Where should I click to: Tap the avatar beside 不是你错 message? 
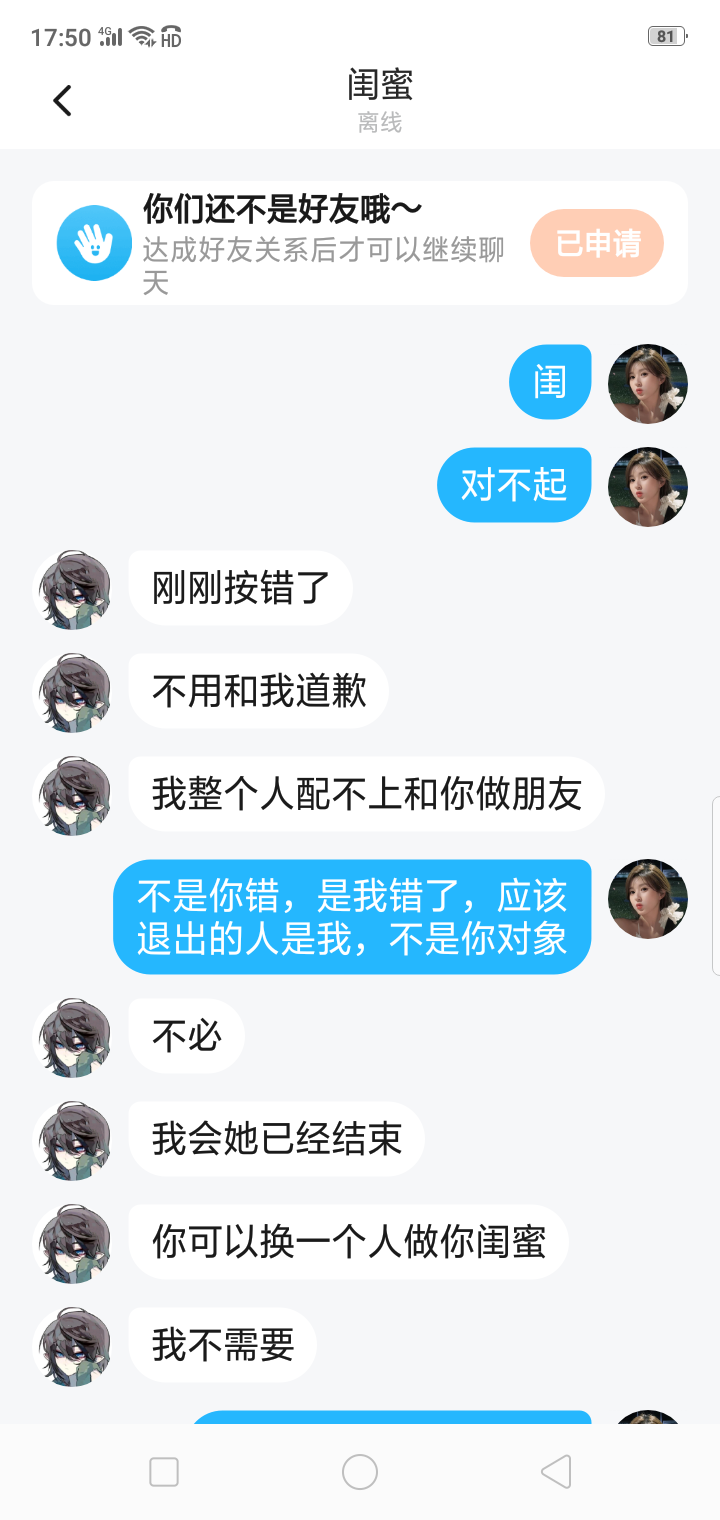click(648, 899)
